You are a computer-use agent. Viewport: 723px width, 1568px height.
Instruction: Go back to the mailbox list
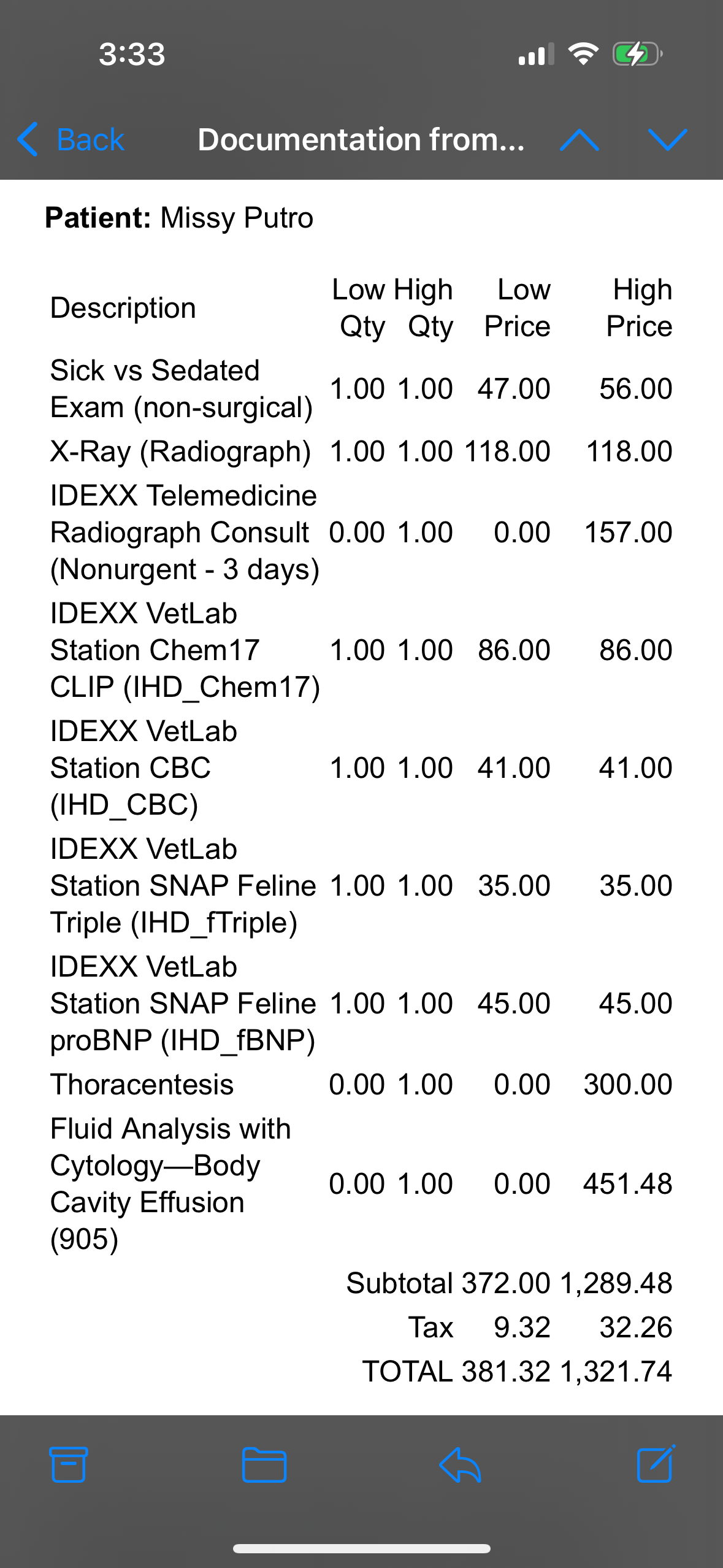71,140
